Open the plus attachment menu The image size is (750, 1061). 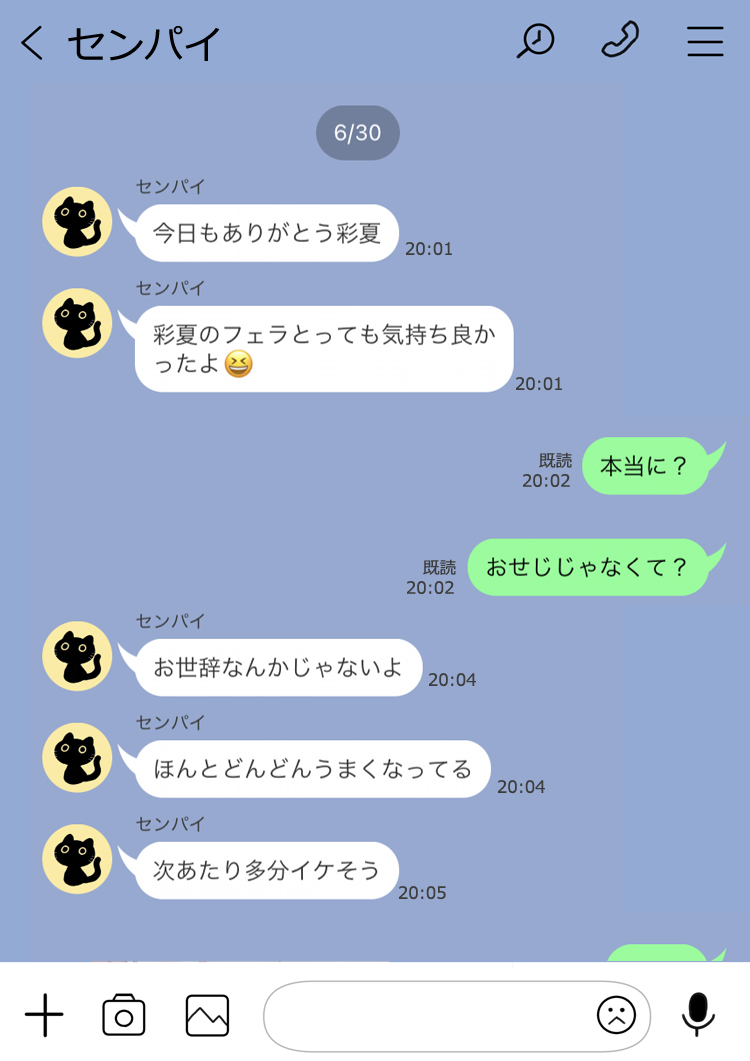(44, 1015)
